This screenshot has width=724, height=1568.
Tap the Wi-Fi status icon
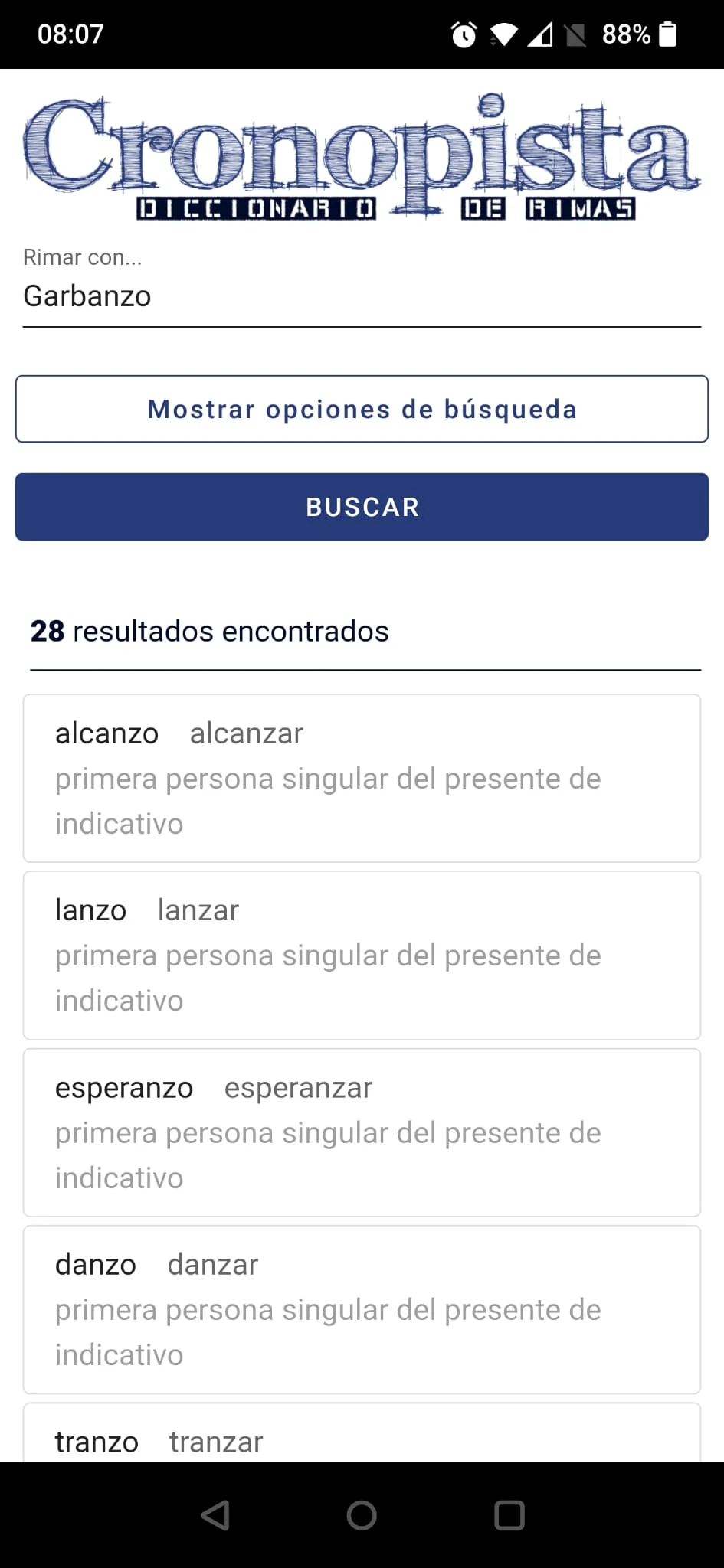point(502,34)
